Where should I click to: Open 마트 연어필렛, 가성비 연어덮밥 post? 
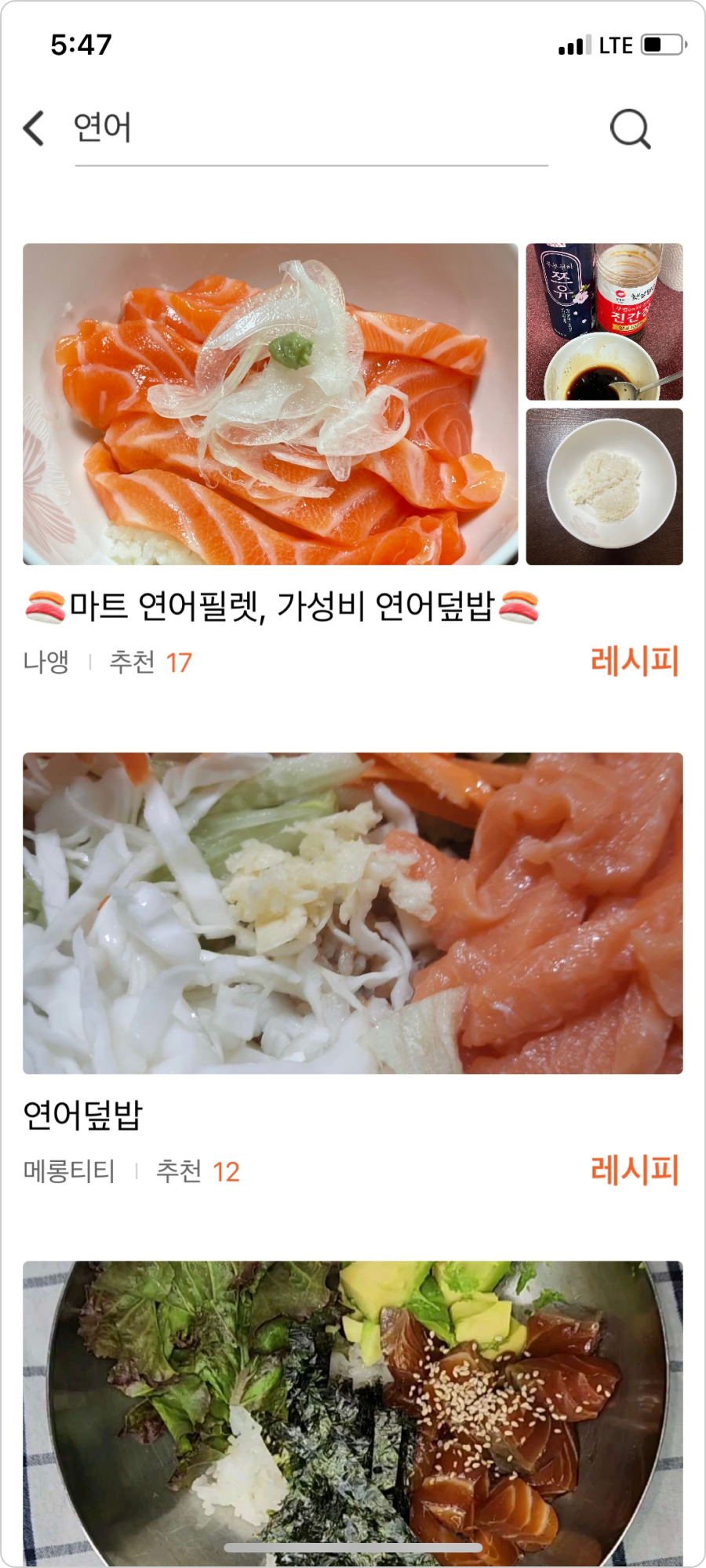(282, 607)
